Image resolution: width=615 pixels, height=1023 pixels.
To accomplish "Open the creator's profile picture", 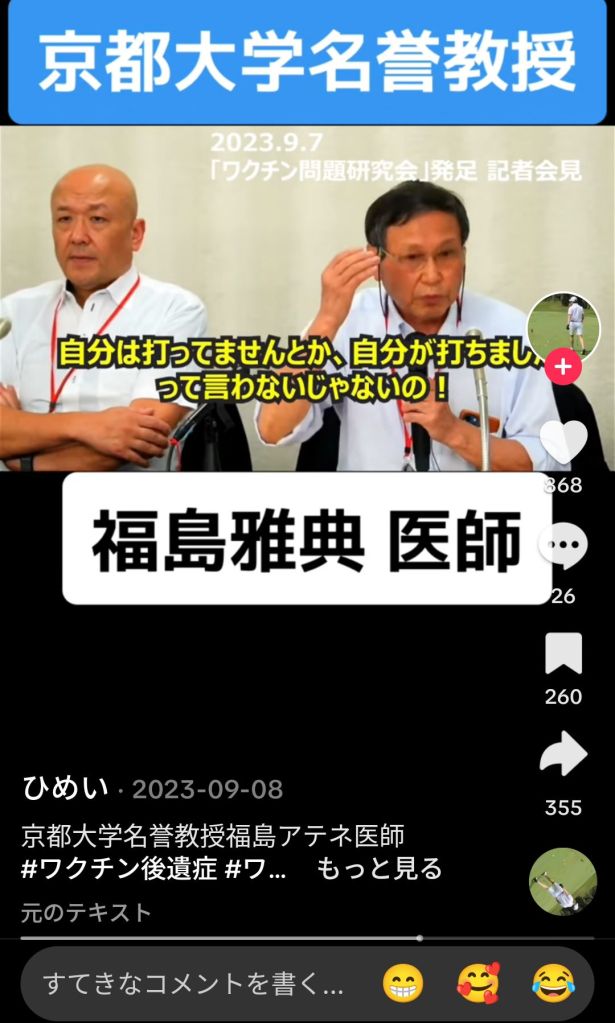I will click(x=563, y=325).
